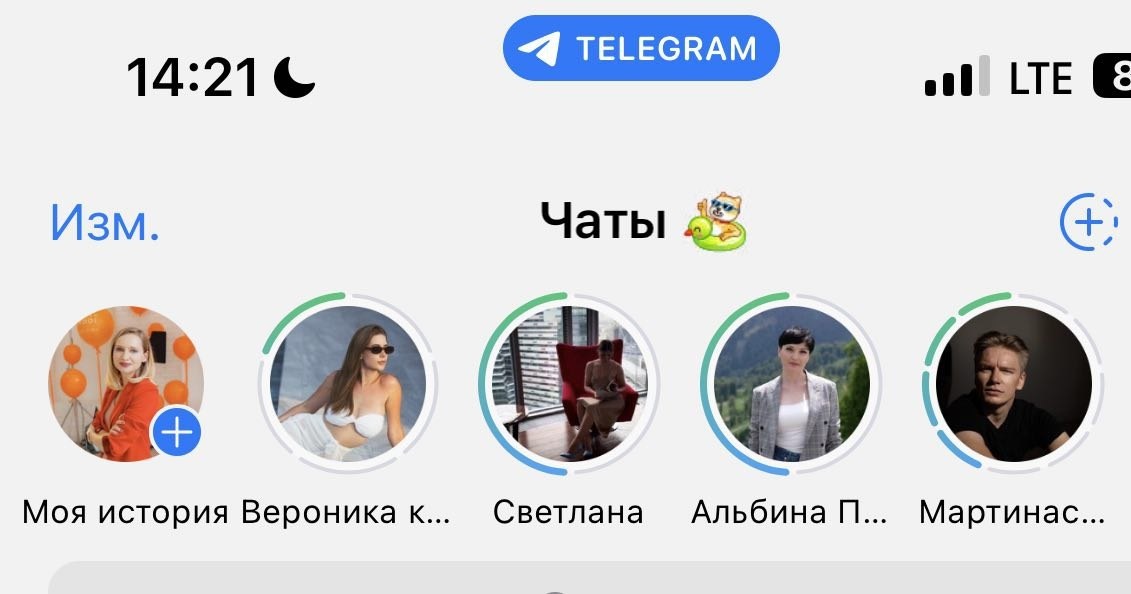Image resolution: width=1131 pixels, height=594 pixels.
Task: Tap the Изм. edit button
Action: click(x=105, y=223)
